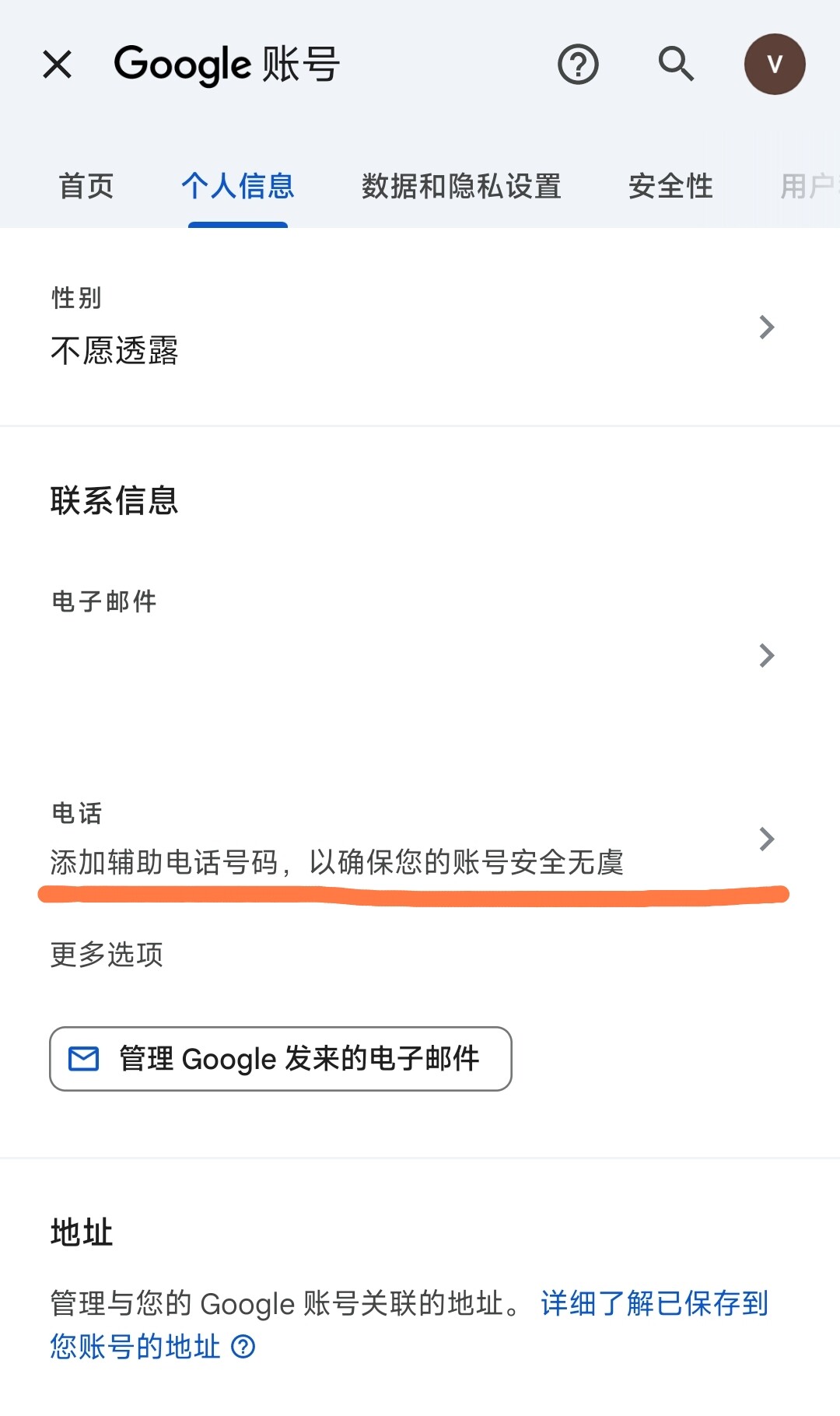This screenshot has width=840, height=1416.
Task: Close the Google 账号 page
Action: [x=58, y=65]
